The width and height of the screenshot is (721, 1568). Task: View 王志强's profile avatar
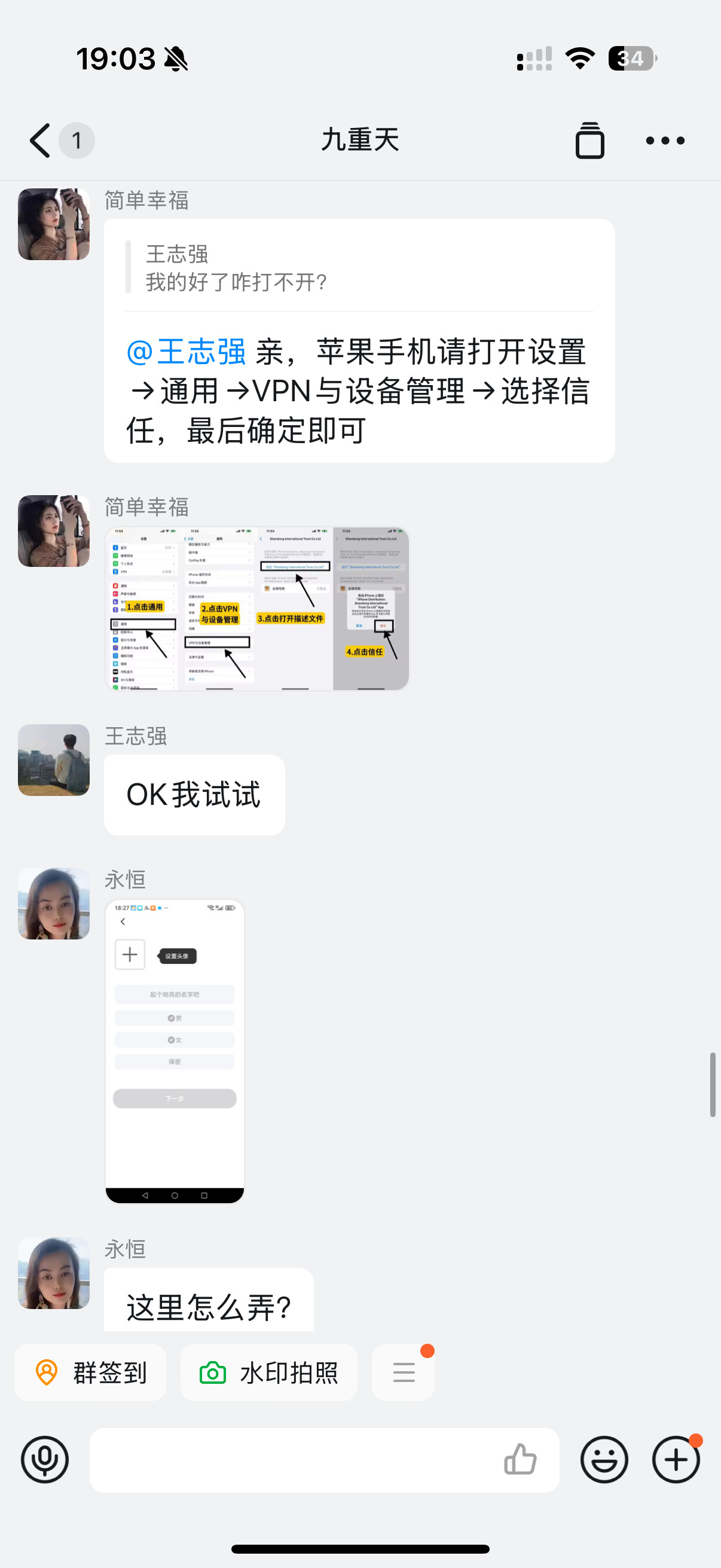click(54, 759)
